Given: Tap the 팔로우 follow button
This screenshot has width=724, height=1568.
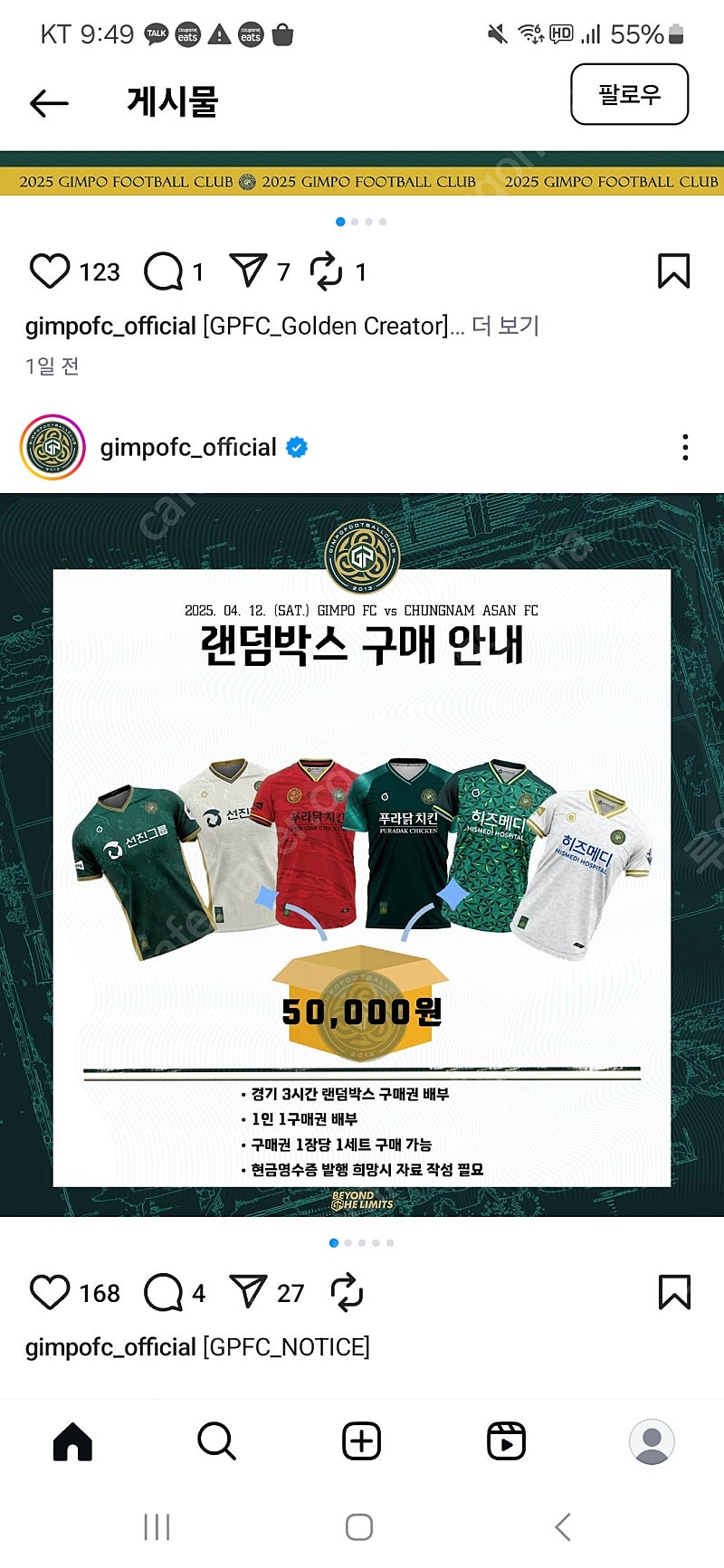Looking at the screenshot, I should (x=629, y=94).
